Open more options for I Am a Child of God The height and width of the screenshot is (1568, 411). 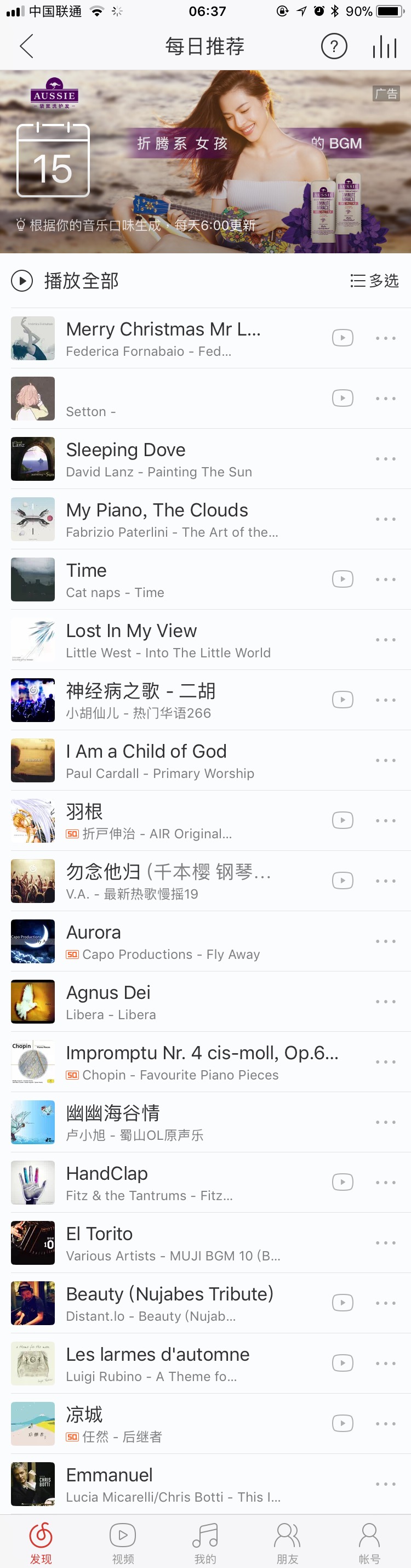(x=385, y=760)
